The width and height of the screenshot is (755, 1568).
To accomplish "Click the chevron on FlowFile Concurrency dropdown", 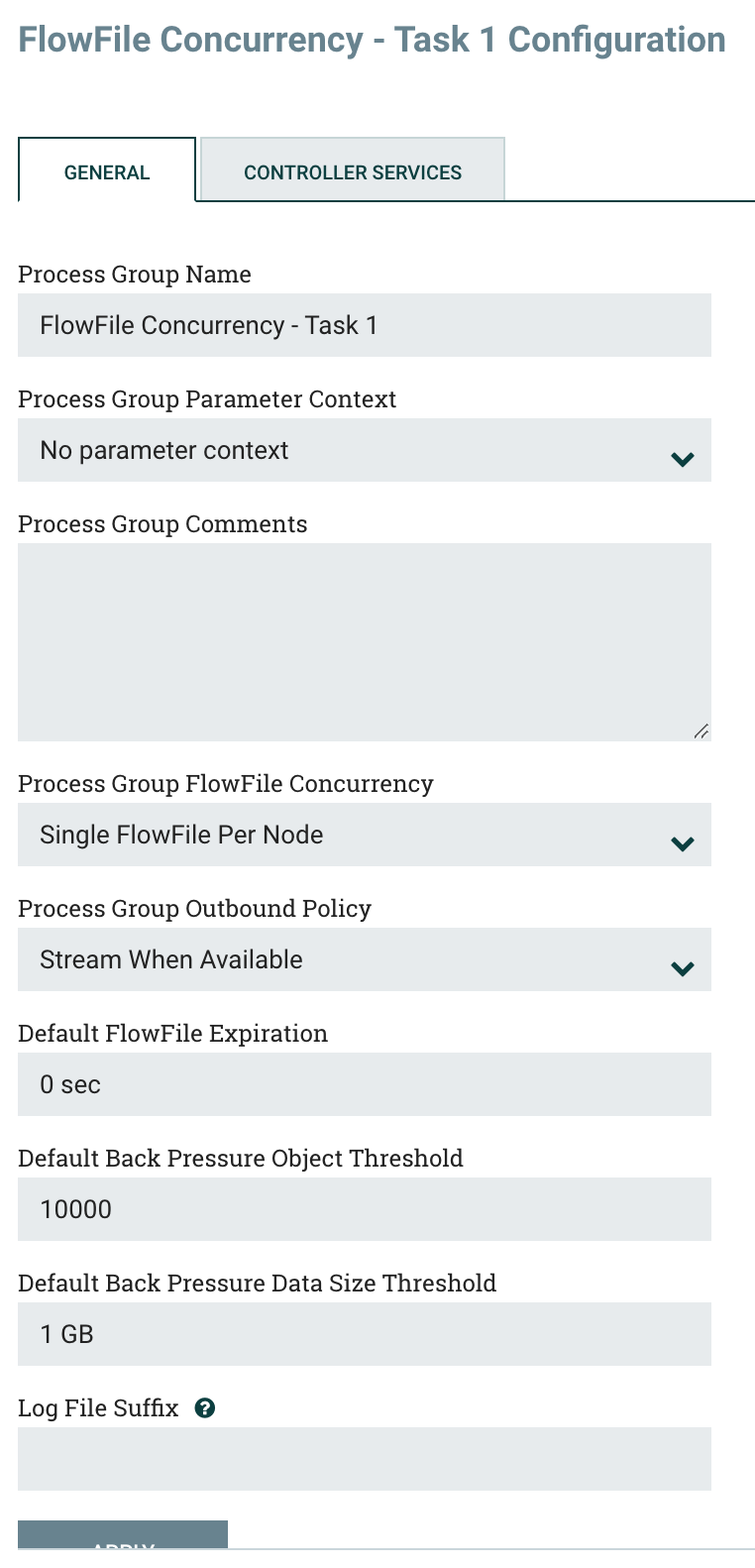I will click(x=682, y=843).
